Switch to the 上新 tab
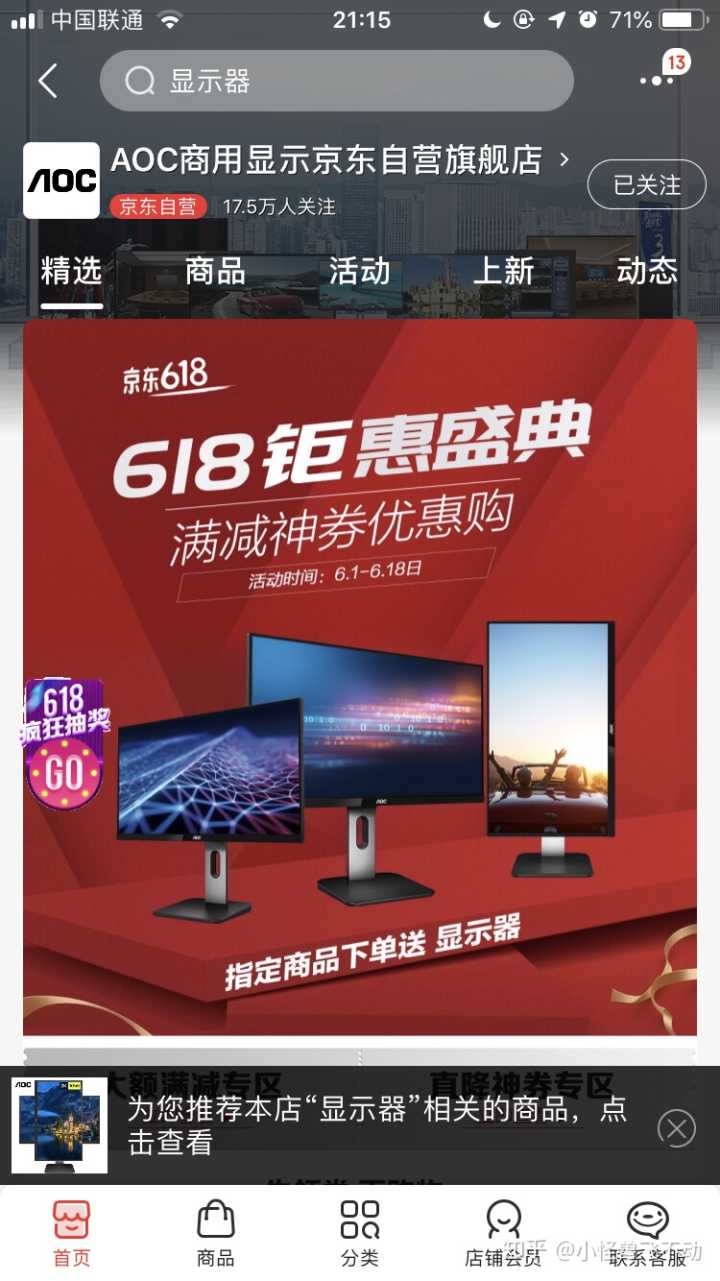 pyautogui.click(x=503, y=271)
